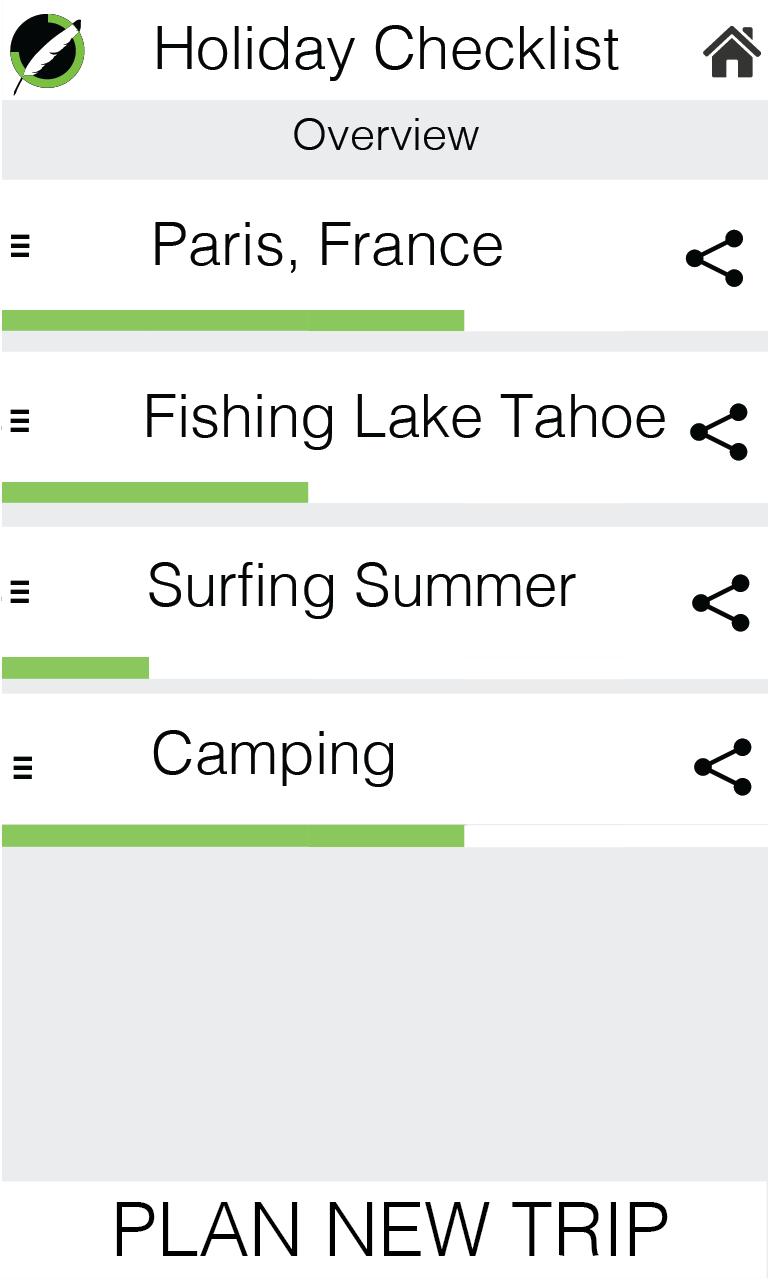Switch to the Overview tab
This screenshot has height=1280, width=768.
pos(384,137)
